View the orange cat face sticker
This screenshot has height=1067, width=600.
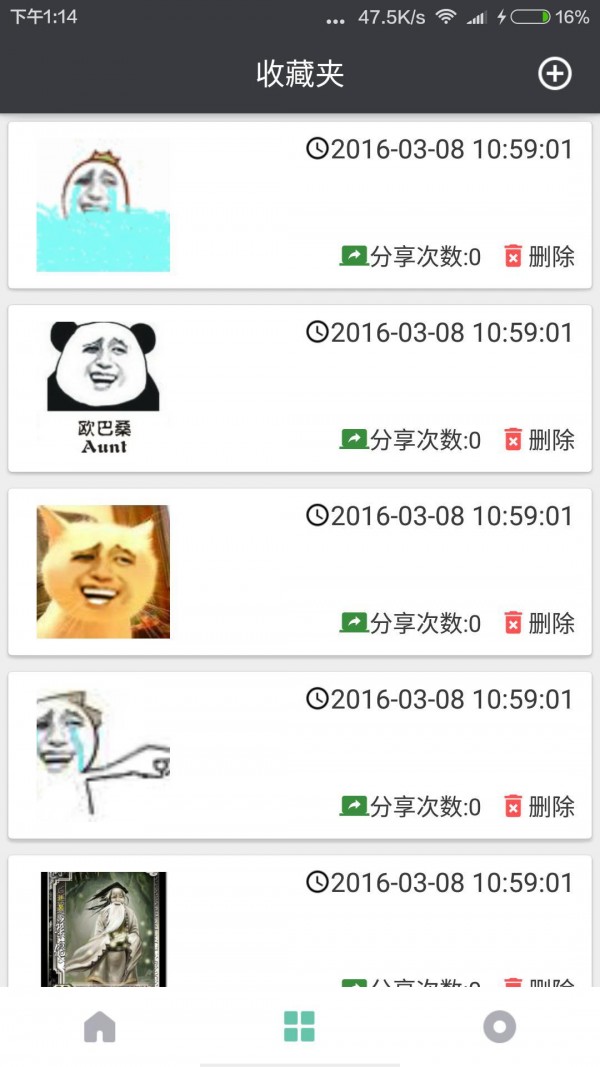103,571
